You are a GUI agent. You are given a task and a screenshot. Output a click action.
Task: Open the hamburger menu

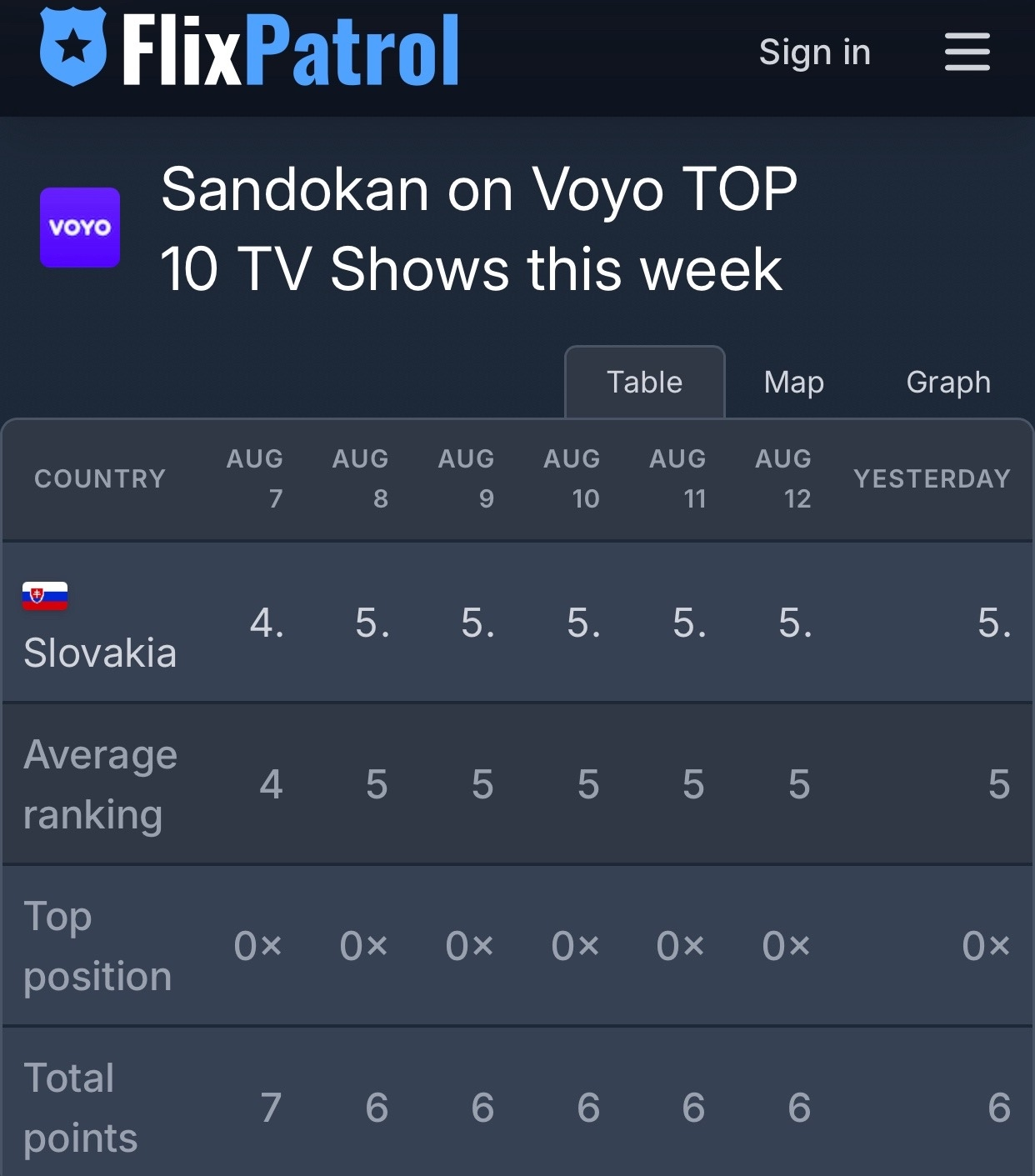pos(967,52)
